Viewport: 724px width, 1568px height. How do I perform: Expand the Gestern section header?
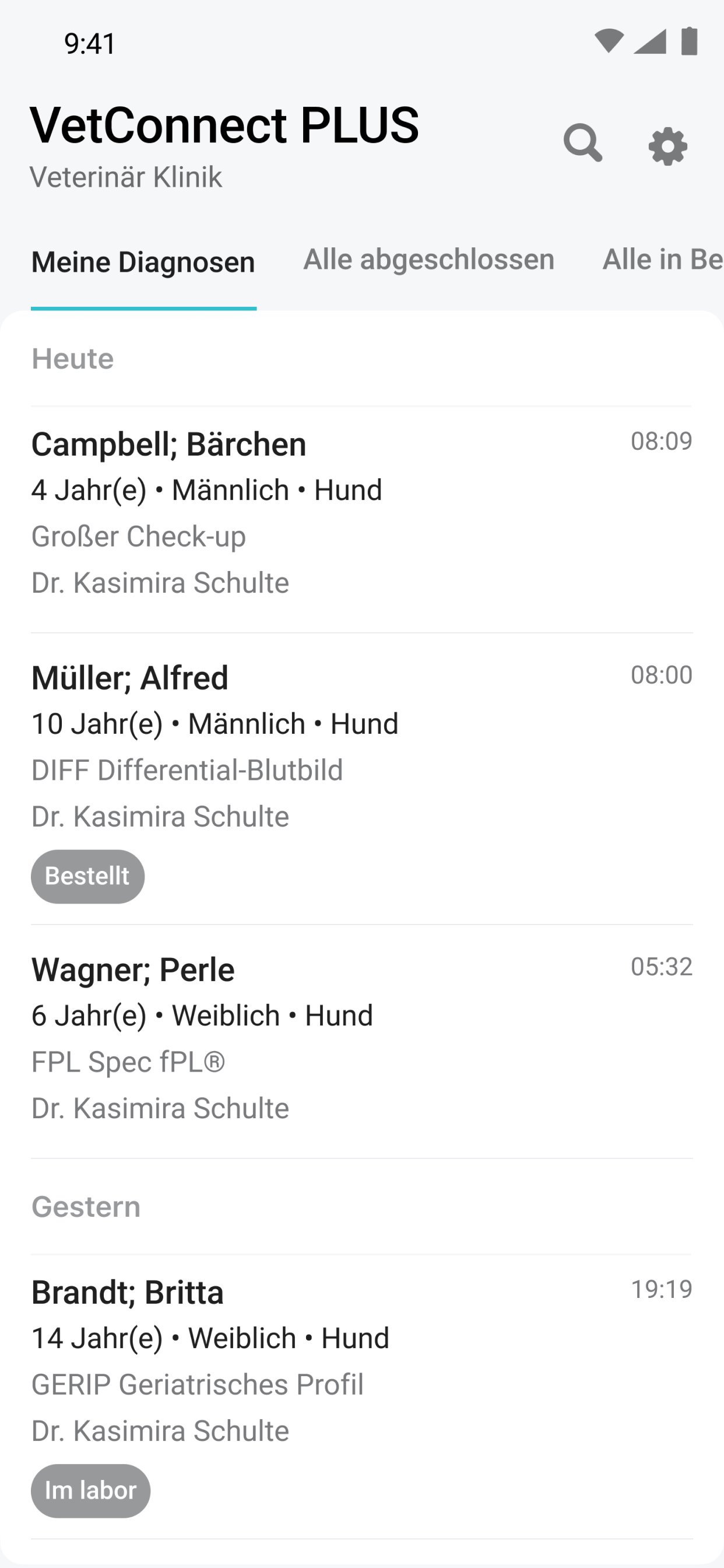[x=85, y=1207]
